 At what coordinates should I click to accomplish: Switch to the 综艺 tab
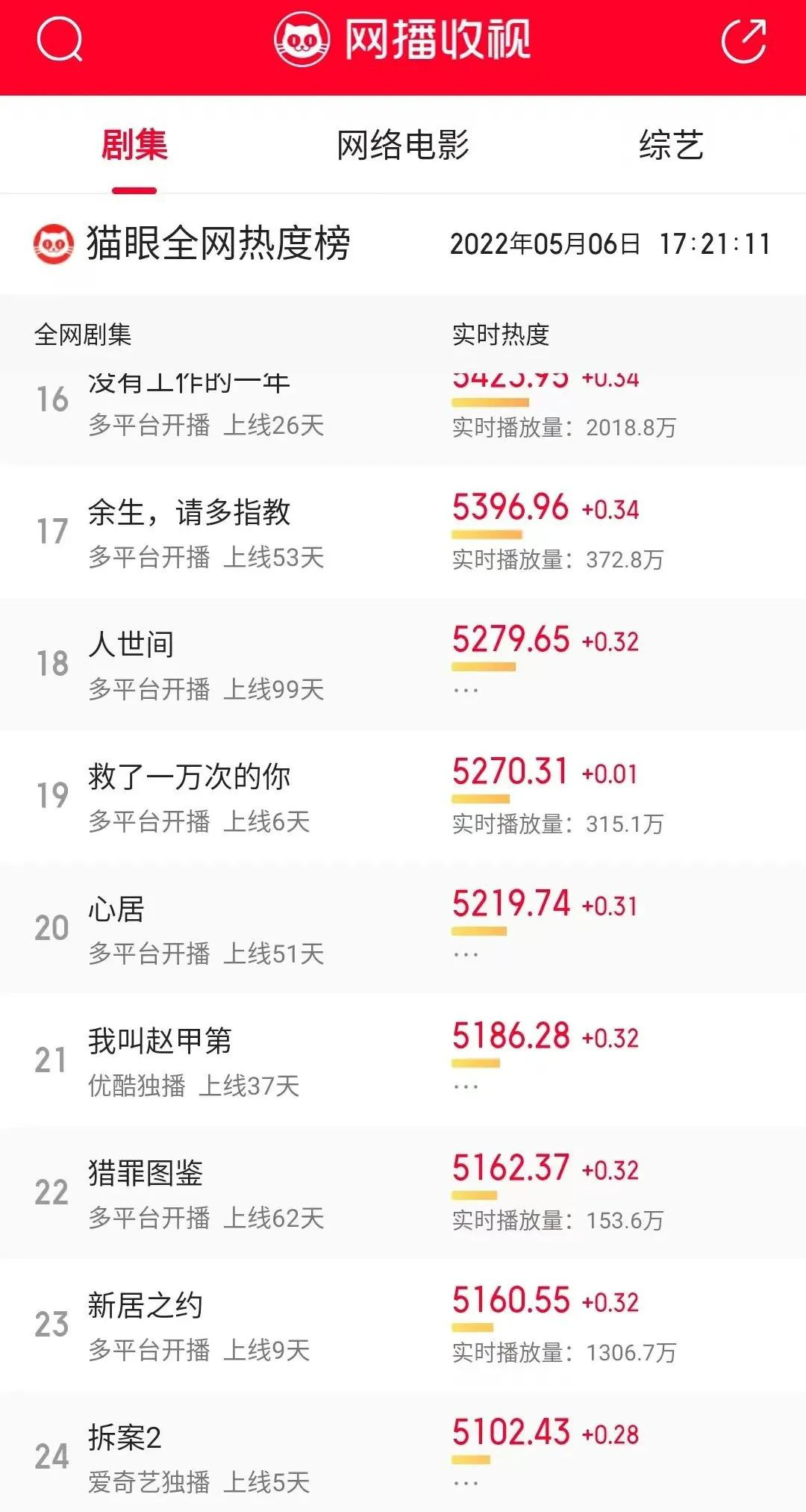671,145
